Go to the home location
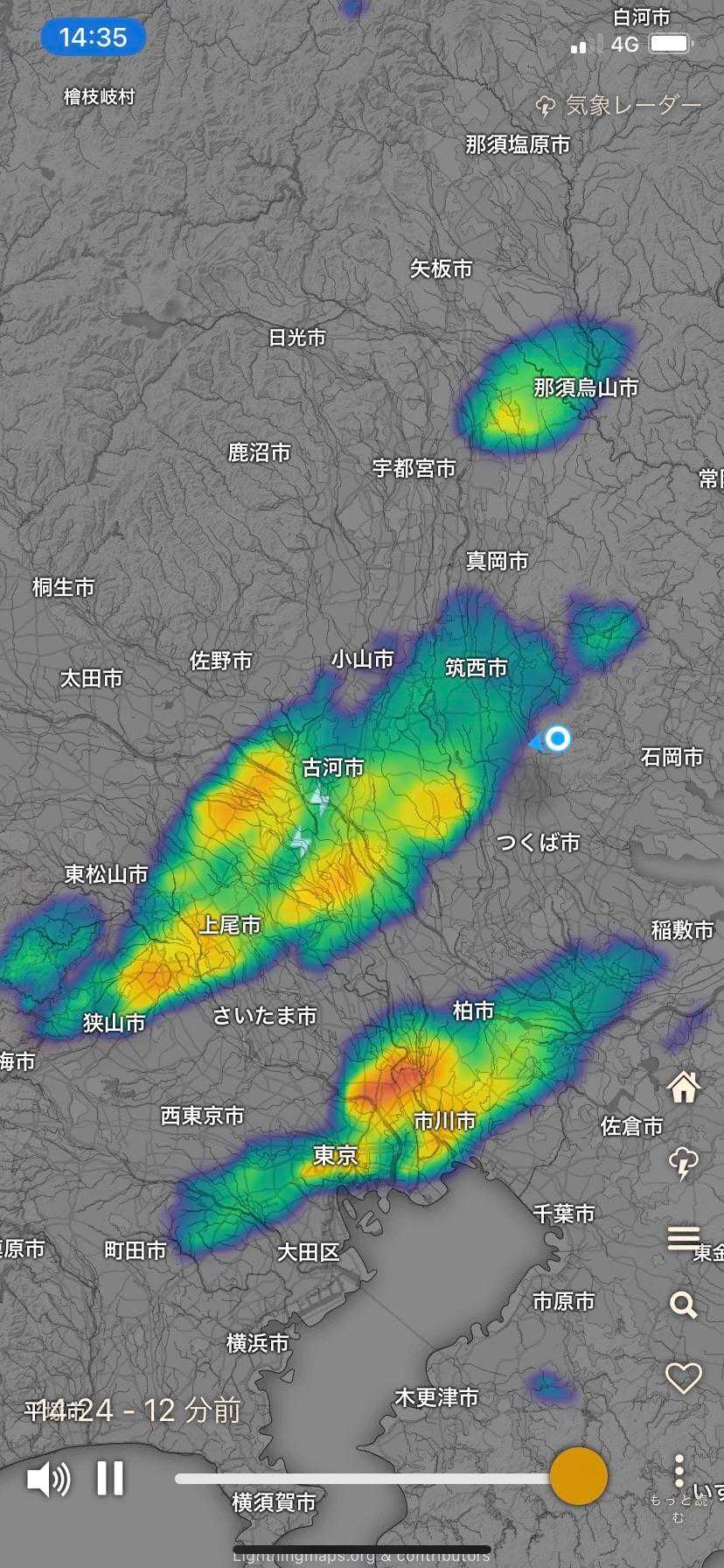The image size is (724, 1568). point(684,1087)
